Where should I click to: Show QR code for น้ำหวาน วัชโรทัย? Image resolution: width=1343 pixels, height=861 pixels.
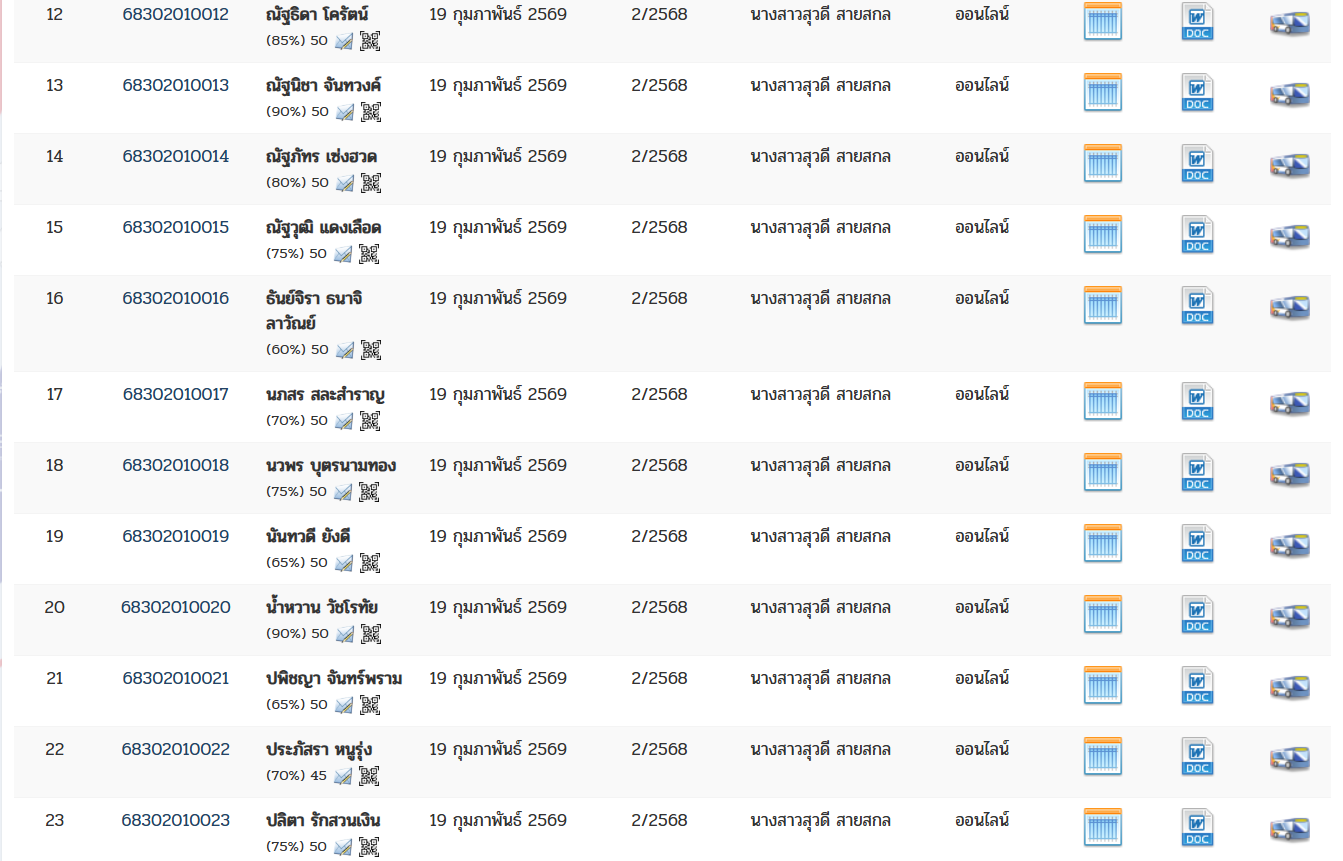(370, 634)
